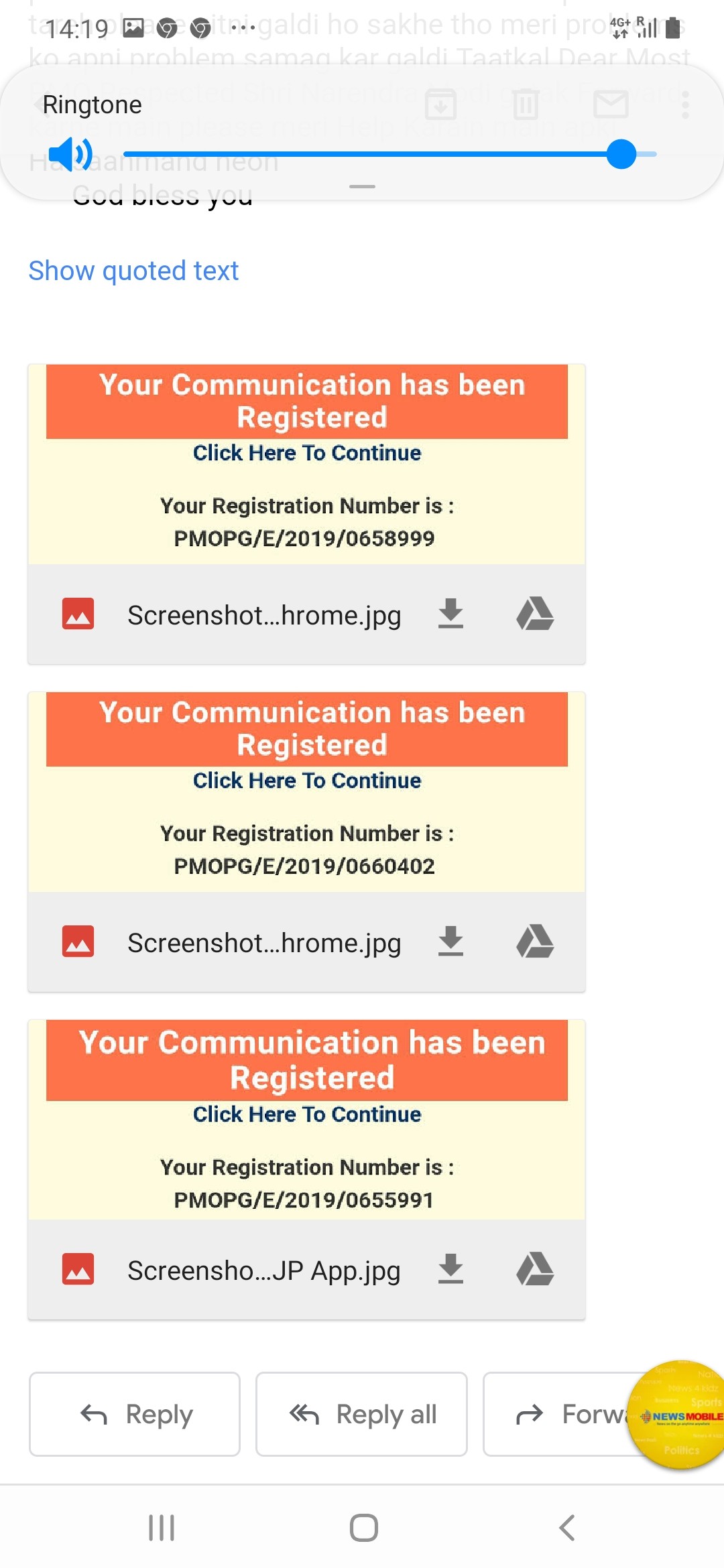Show quoted text in the email
Viewport: 724px width, 1568px height.
pyautogui.click(x=133, y=271)
